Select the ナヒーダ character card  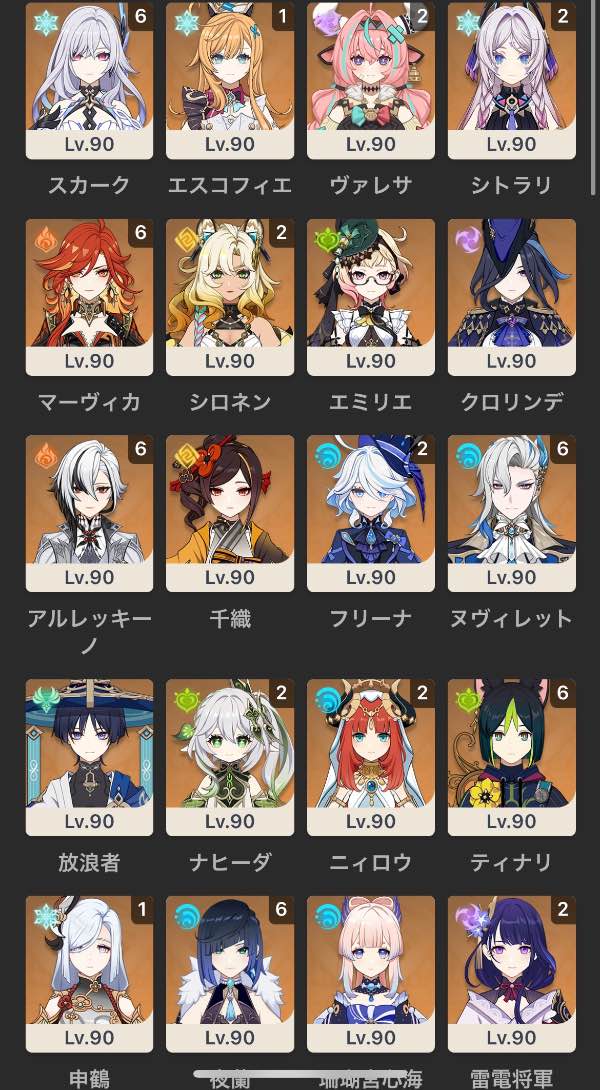point(230,757)
